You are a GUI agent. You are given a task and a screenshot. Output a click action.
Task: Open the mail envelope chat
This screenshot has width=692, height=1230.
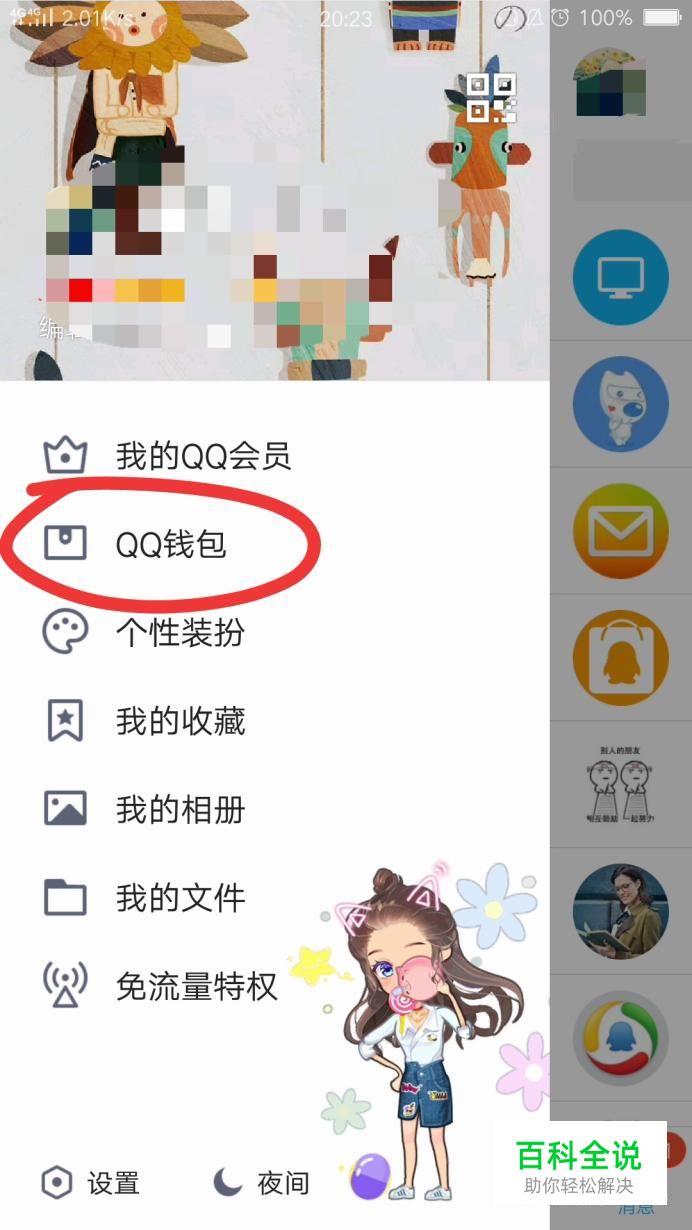(620, 531)
